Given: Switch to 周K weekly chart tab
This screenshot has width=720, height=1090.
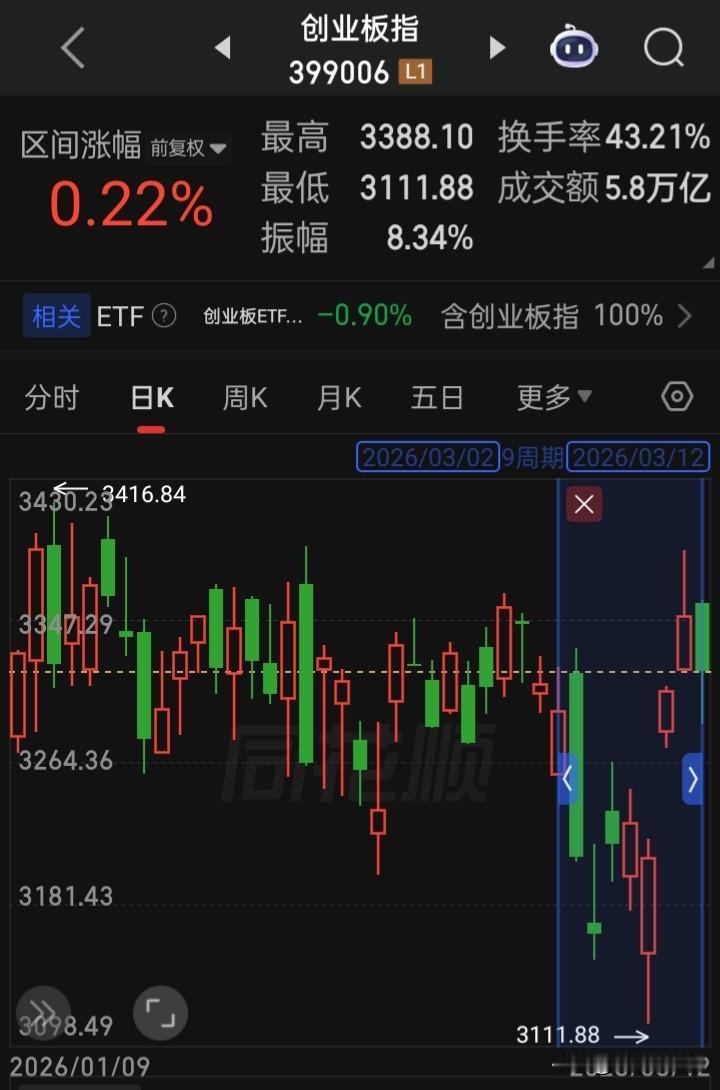Looking at the screenshot, I should (243, 397).
